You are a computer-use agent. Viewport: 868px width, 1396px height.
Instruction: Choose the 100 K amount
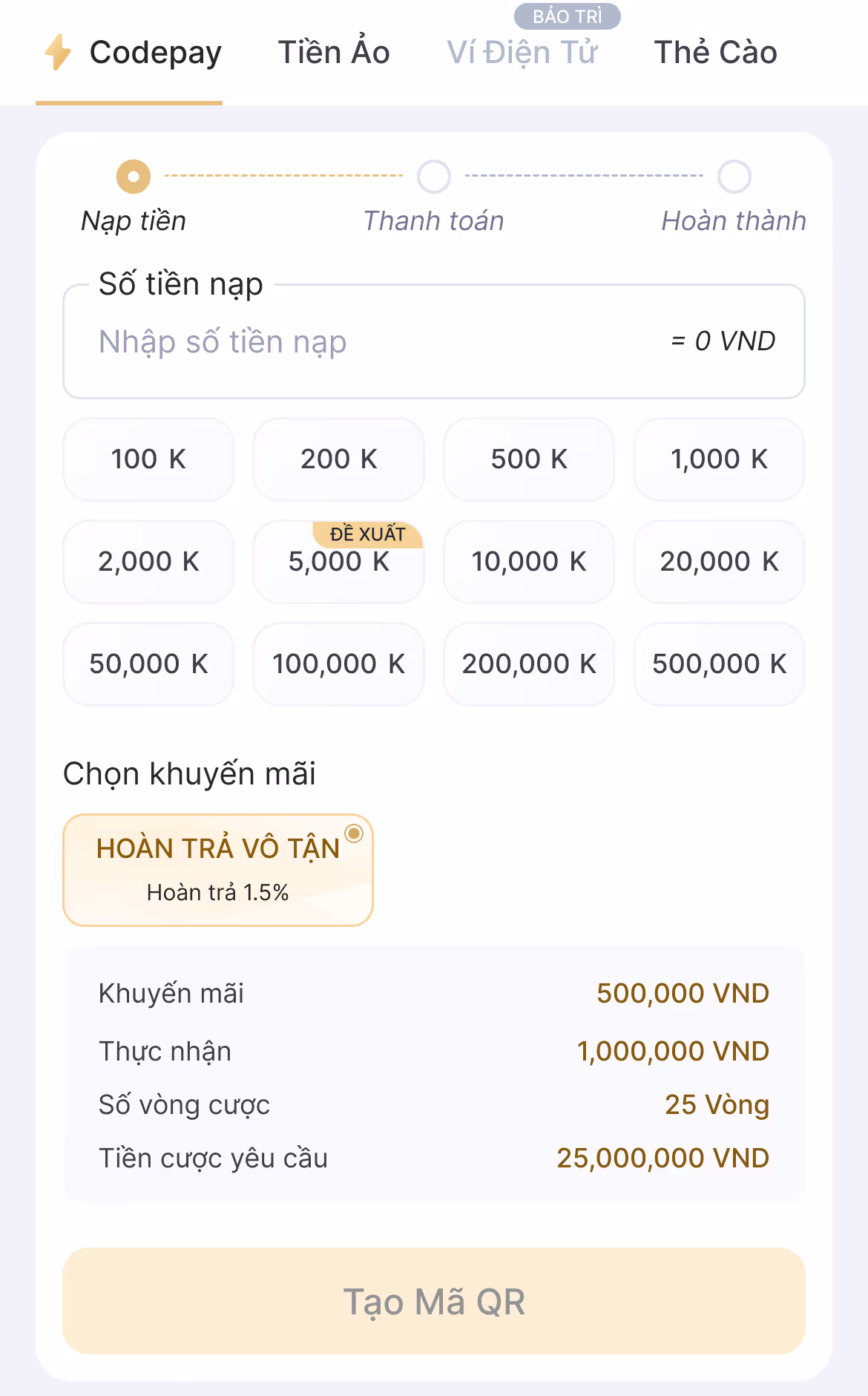click(148, 459)
